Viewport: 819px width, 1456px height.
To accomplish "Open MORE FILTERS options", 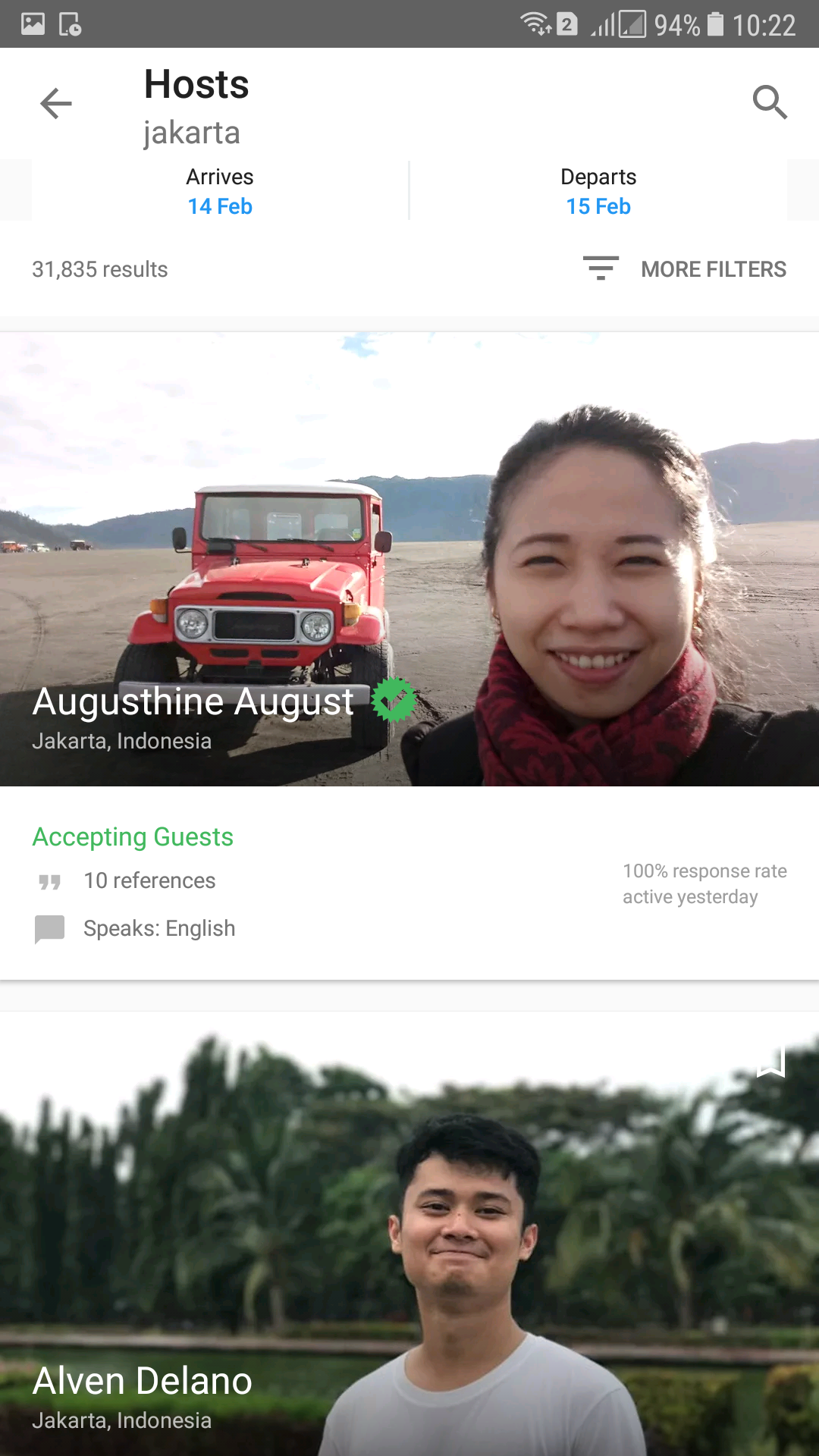I will click(685, 269).
